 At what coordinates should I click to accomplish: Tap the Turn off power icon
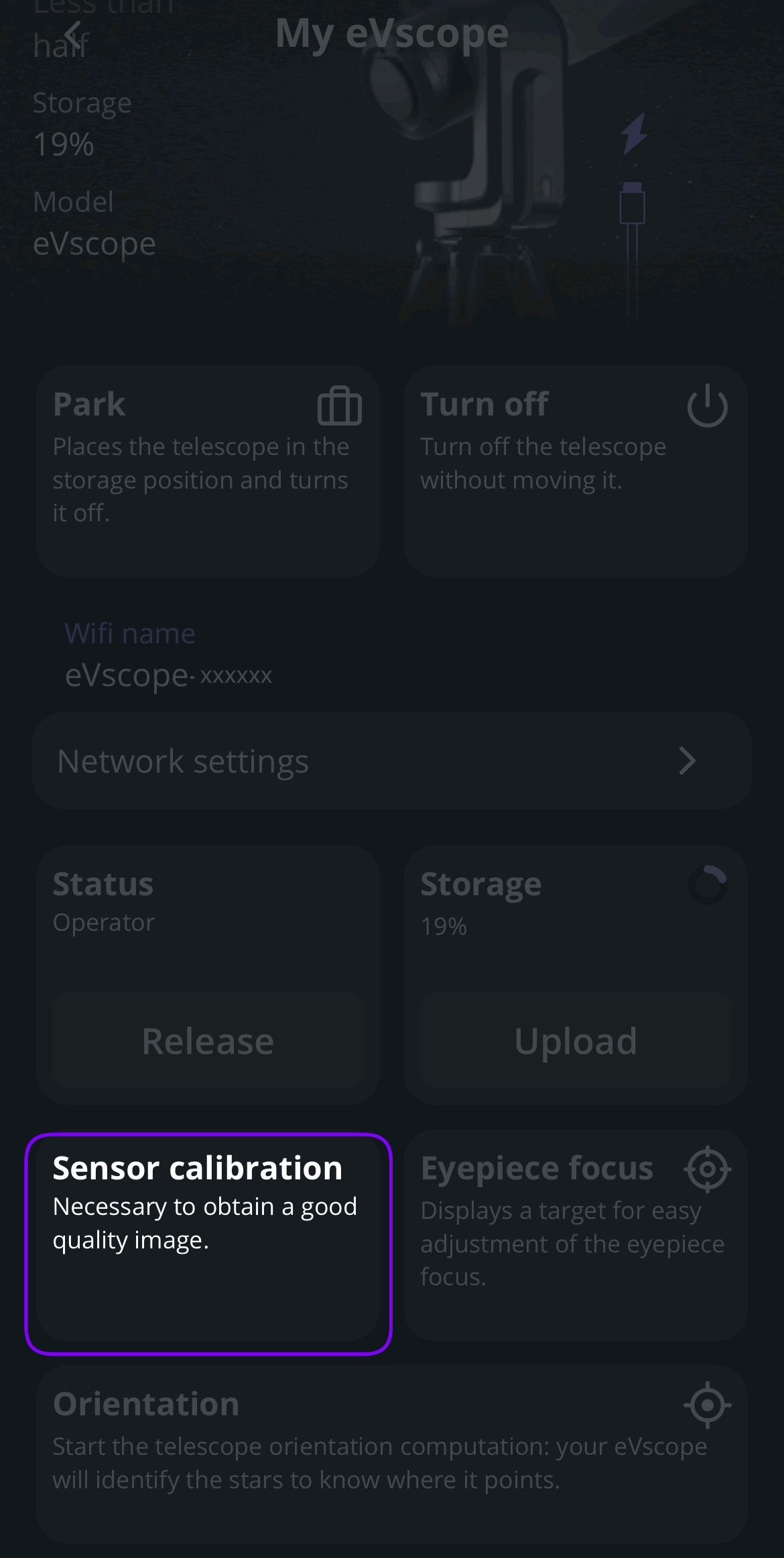[x=707, y=406]
